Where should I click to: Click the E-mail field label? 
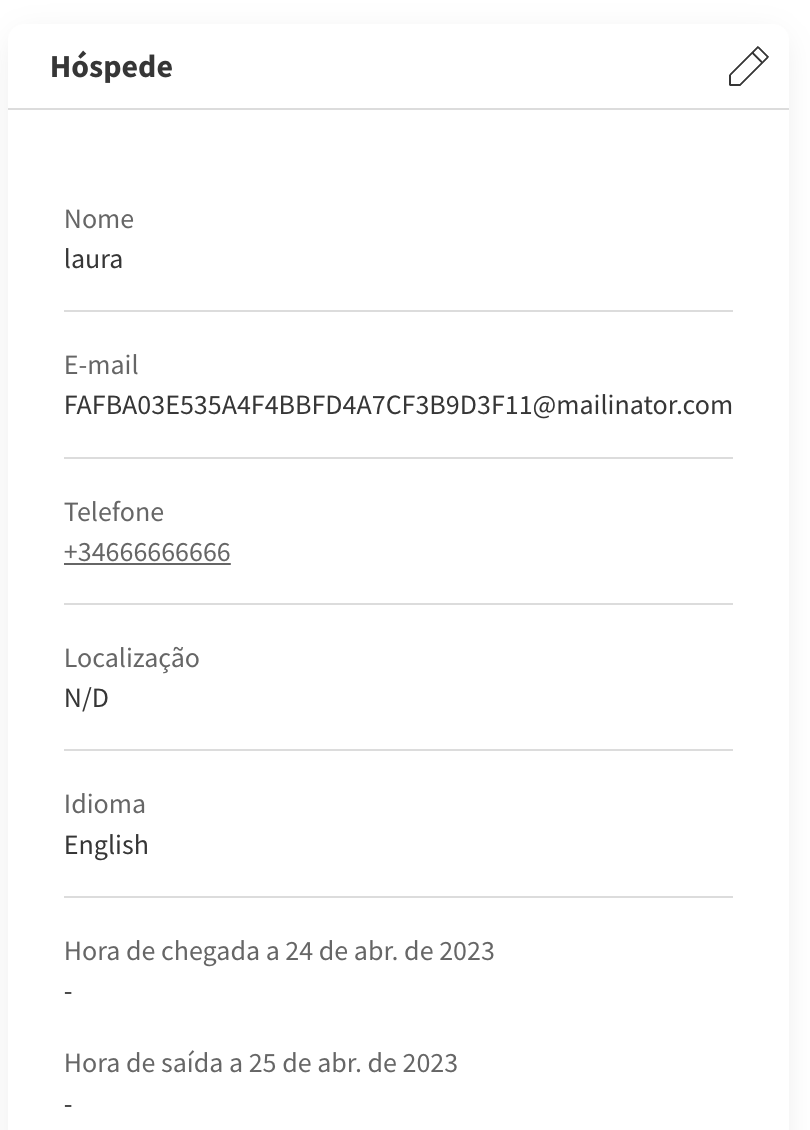click(x=101, y=365)
